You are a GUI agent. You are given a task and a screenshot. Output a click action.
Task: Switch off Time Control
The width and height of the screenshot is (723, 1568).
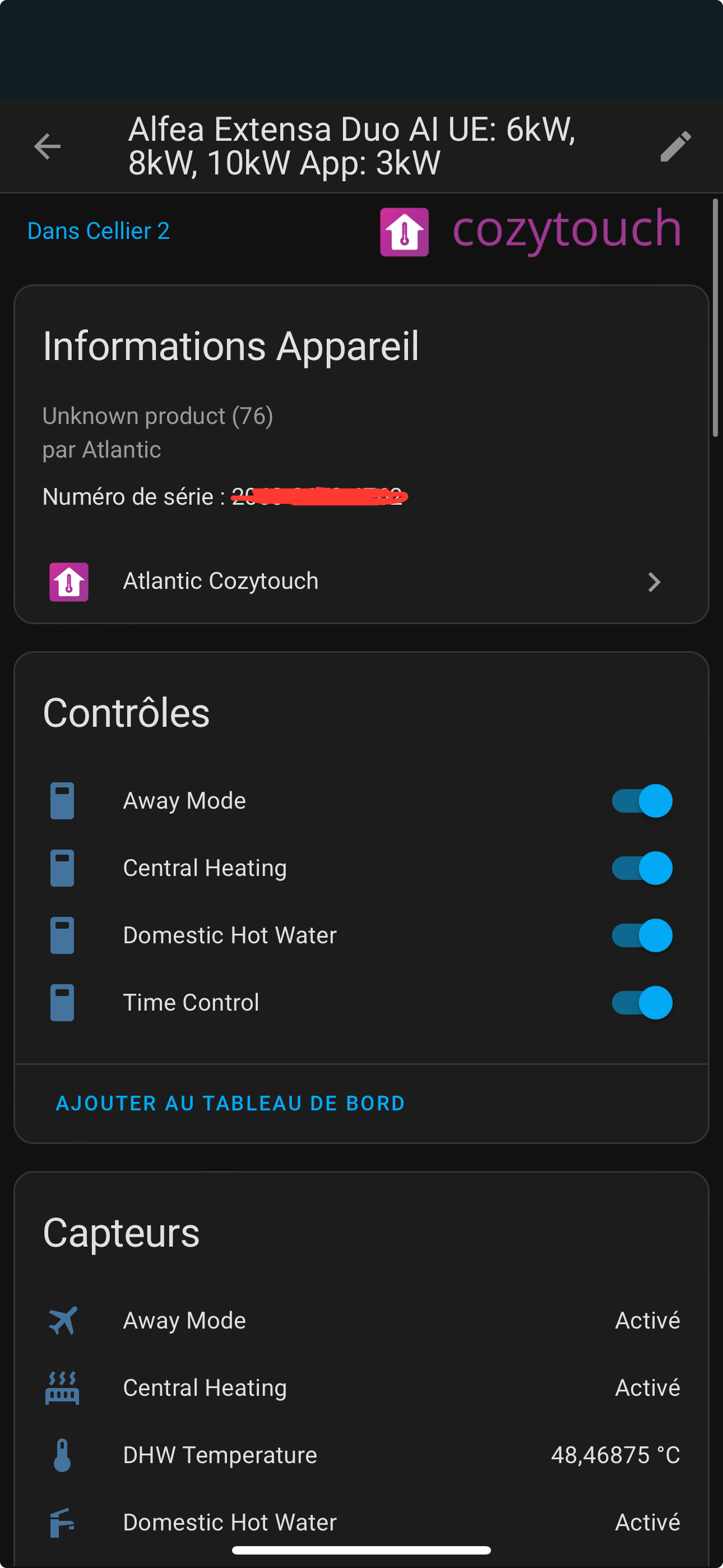tap(641, 1003)
